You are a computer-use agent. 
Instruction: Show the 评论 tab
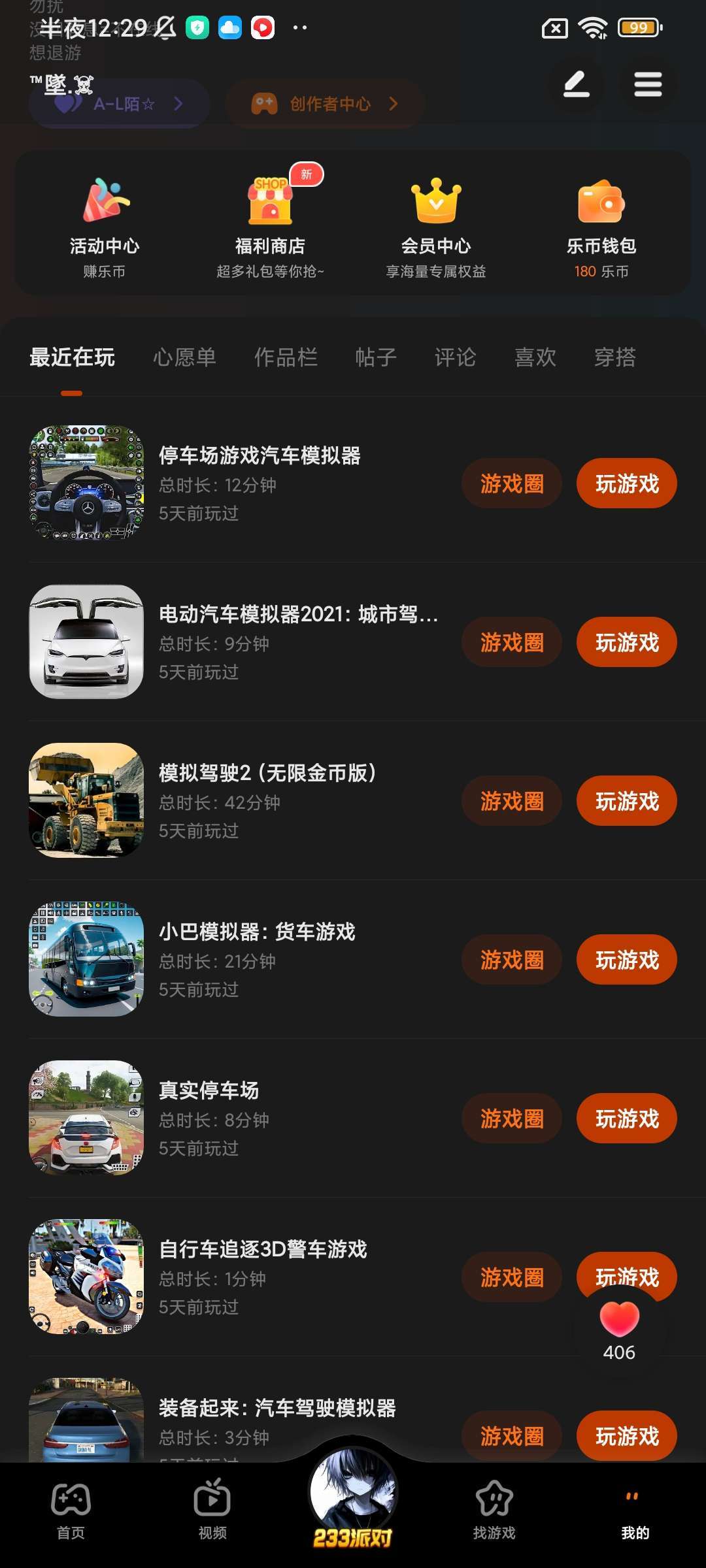click(x=456, y=357)
